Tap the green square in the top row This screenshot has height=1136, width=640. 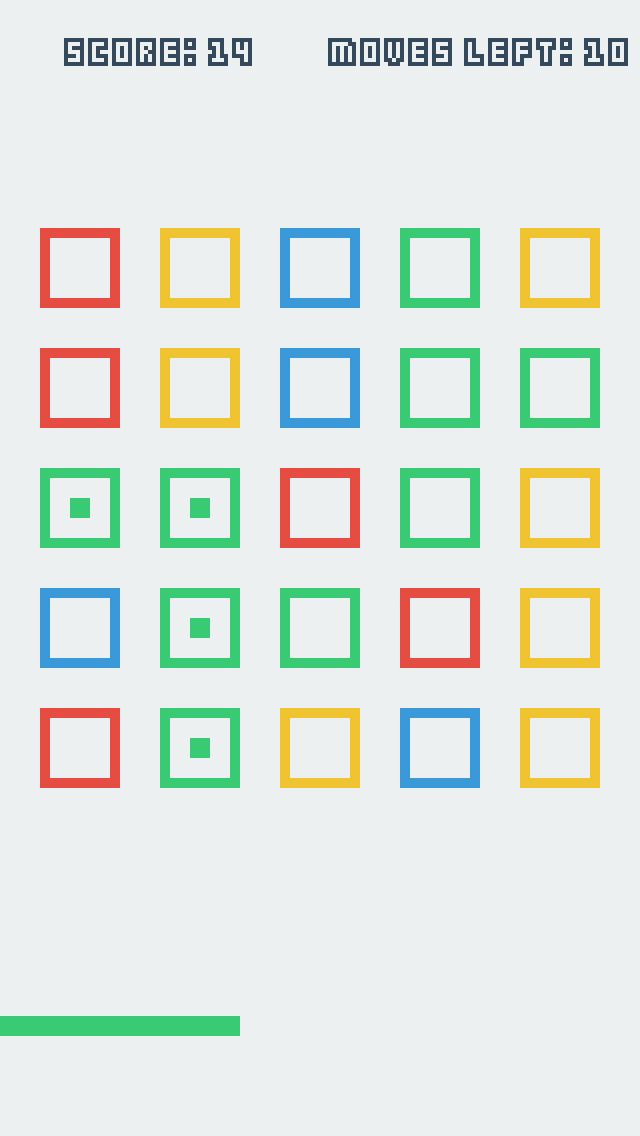(x=440, y=268)
